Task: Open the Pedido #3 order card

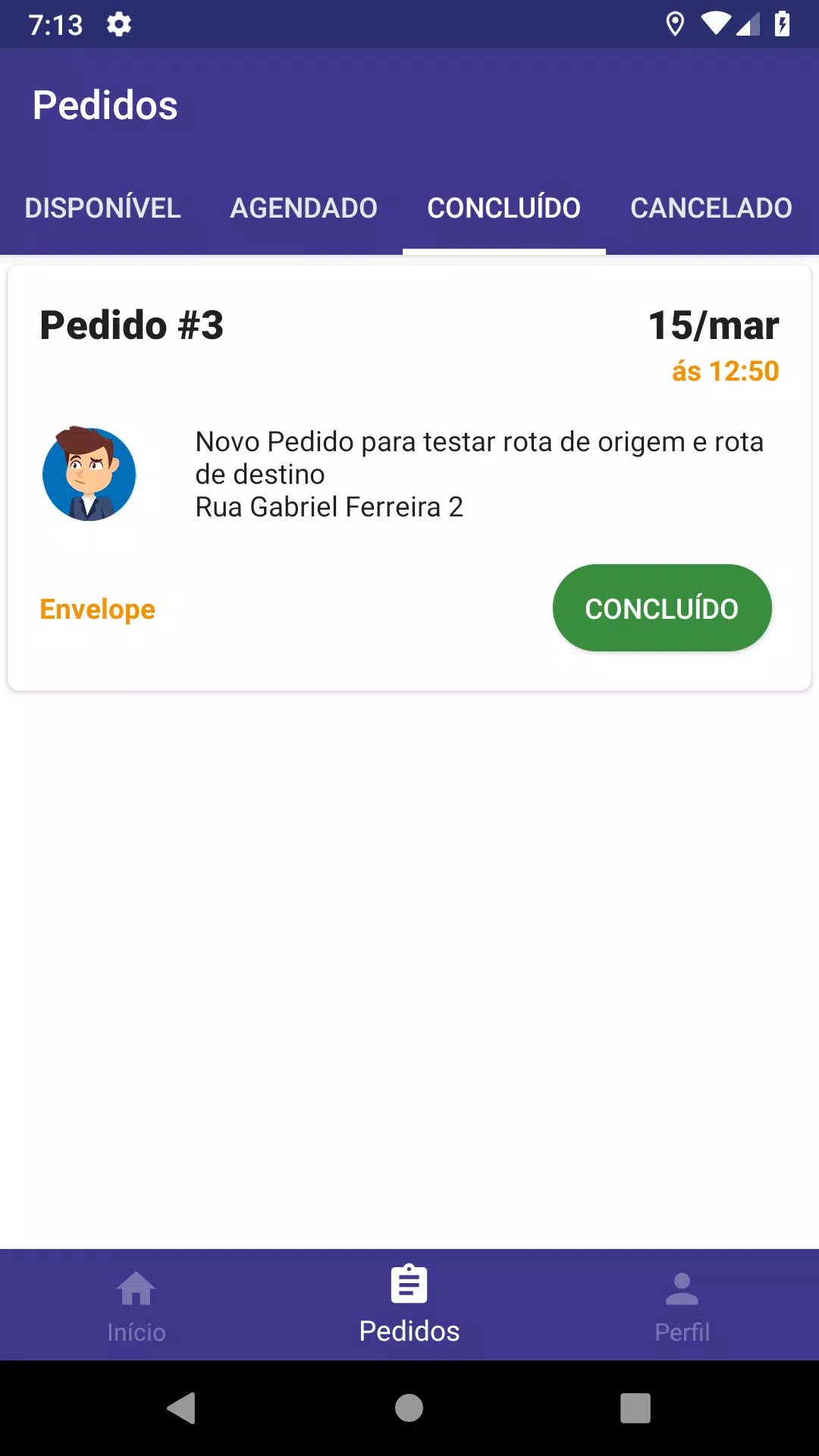Action: (409, 478)
